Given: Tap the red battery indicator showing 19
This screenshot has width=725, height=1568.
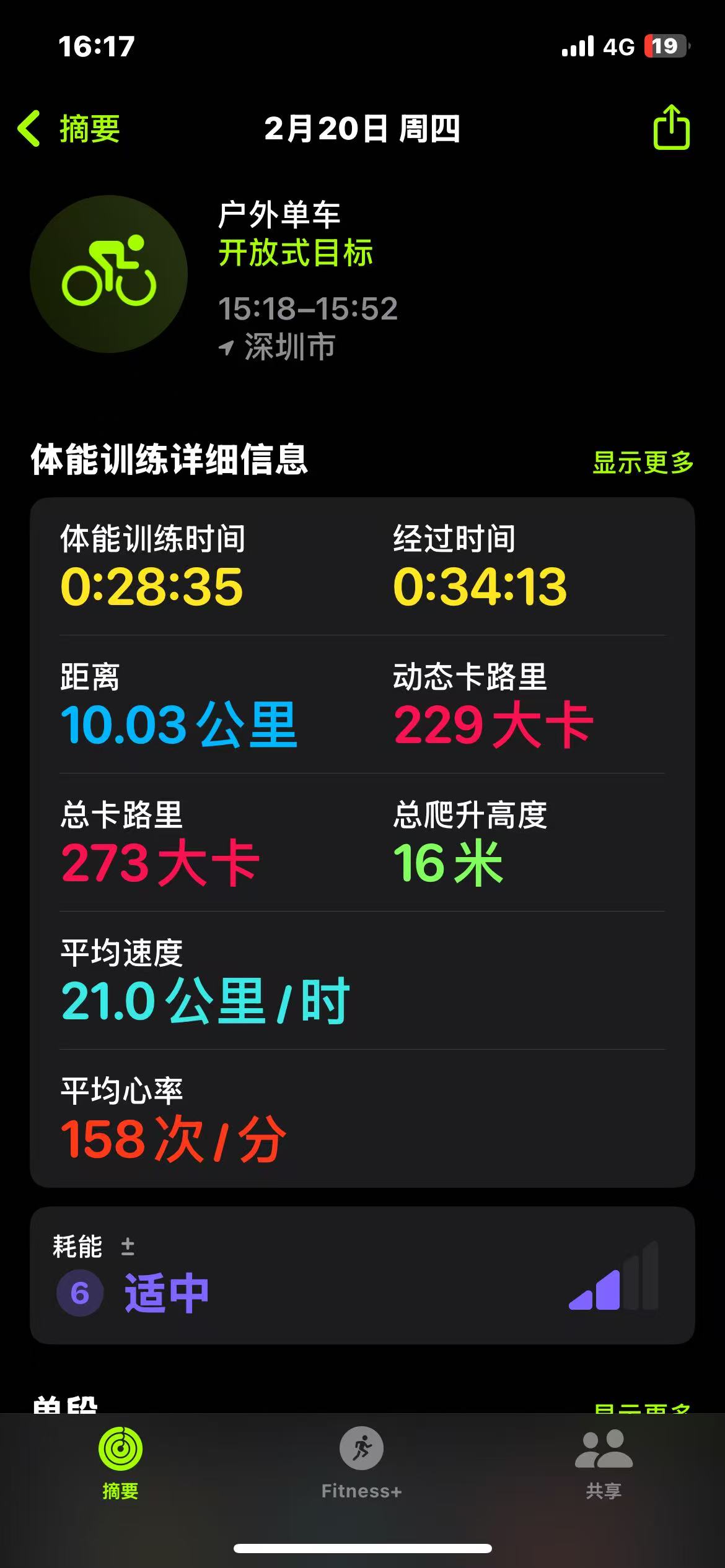Looking at the screenshot, I should tap(664, 45).
